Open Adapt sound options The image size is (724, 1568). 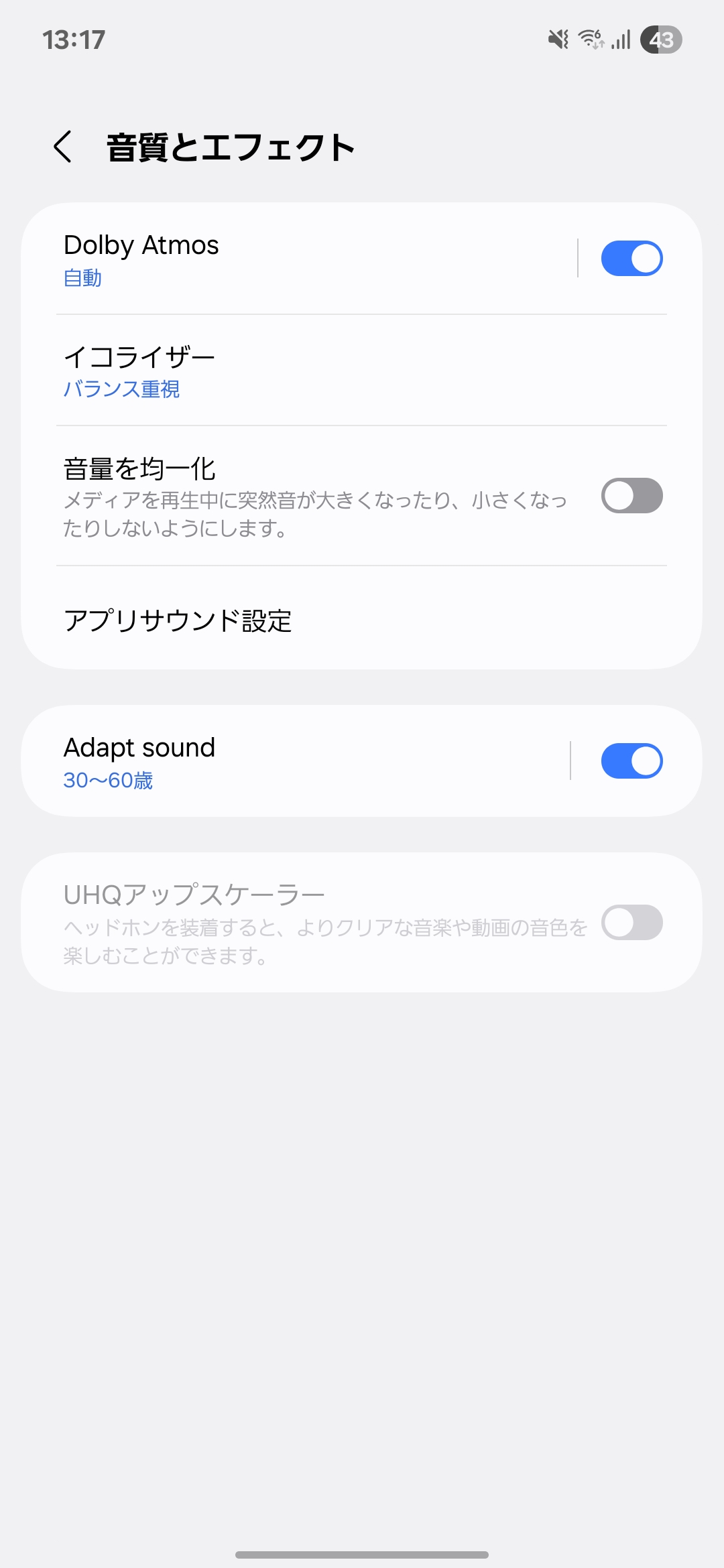302,761
